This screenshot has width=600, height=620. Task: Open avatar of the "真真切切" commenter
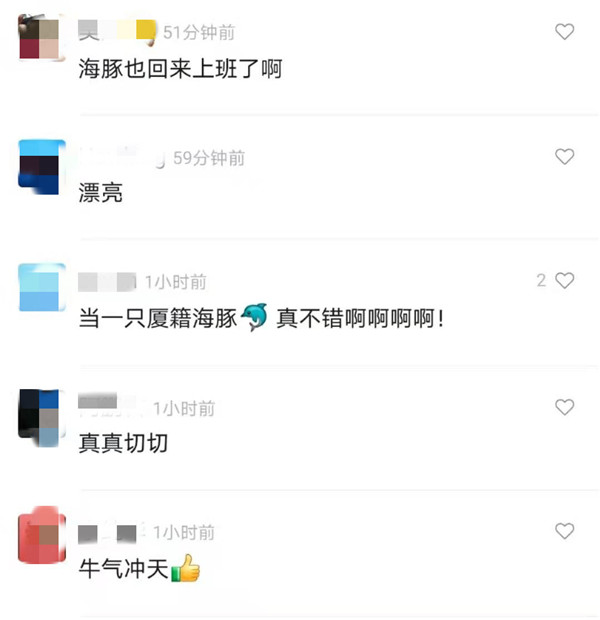[x=42, y=413]
